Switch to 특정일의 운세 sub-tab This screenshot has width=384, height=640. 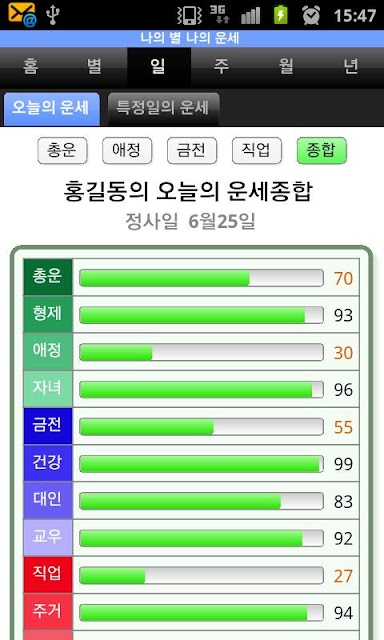coord(163,109)
